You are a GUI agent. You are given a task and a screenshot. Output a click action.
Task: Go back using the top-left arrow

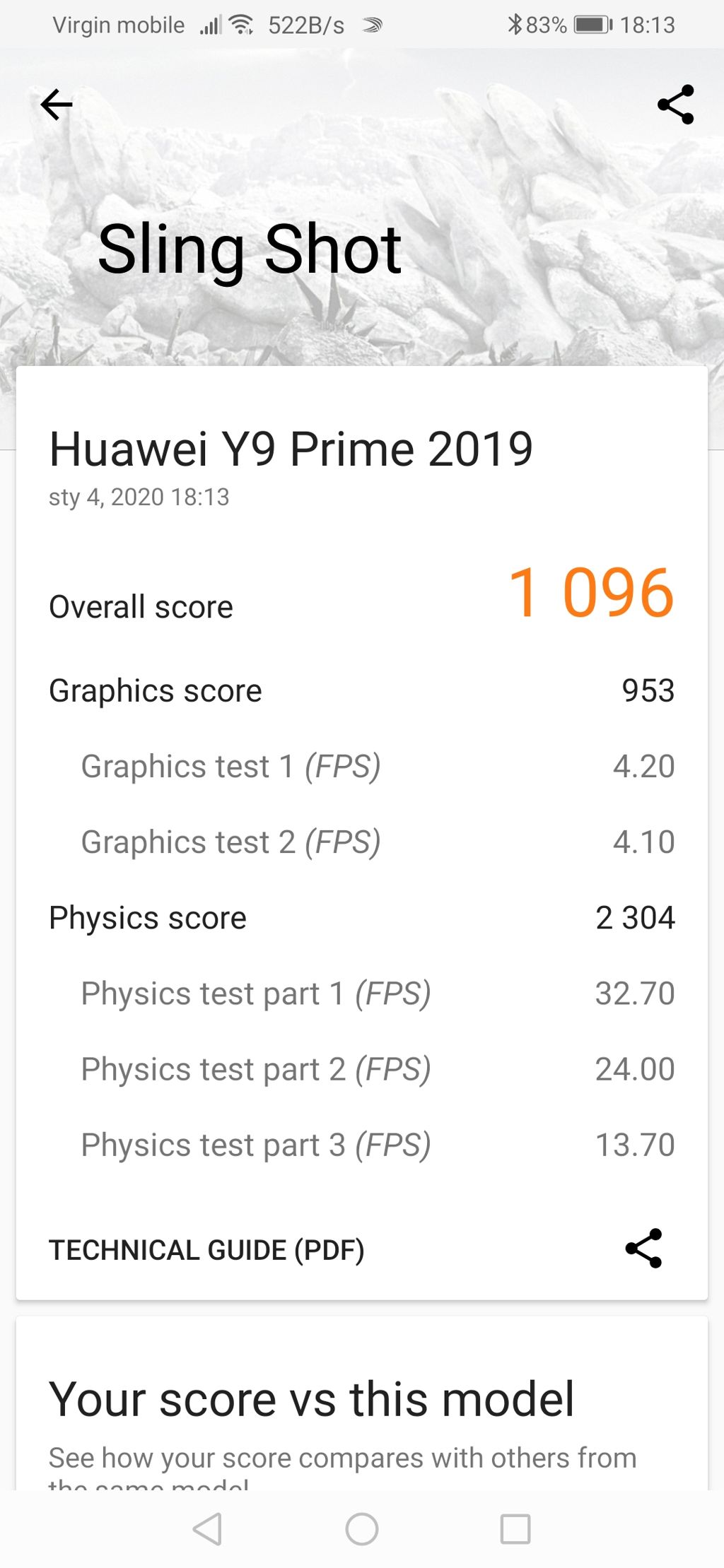[x=57, y=105]
